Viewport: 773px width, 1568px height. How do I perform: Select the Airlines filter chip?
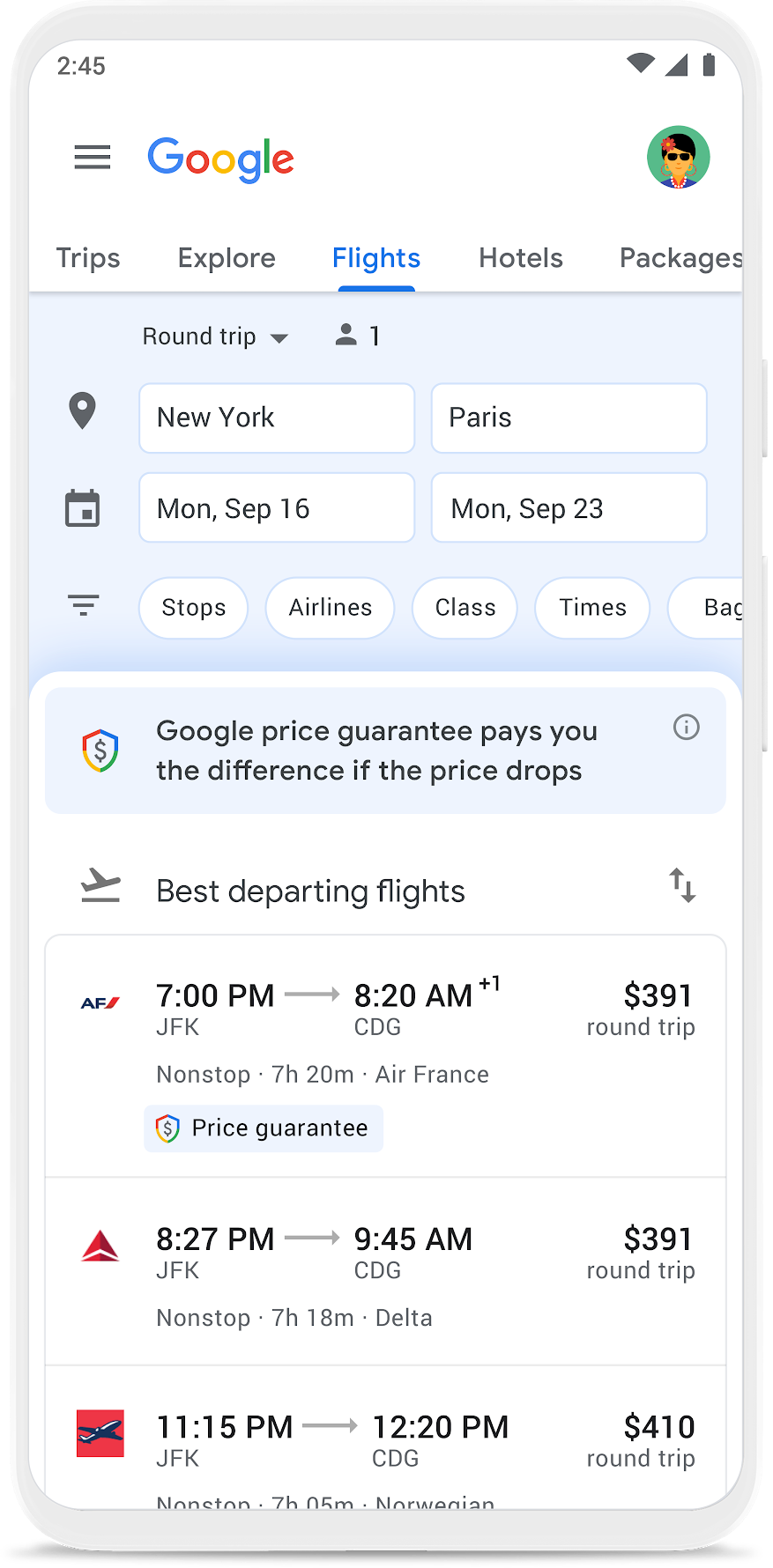click(x=331, y=608)
